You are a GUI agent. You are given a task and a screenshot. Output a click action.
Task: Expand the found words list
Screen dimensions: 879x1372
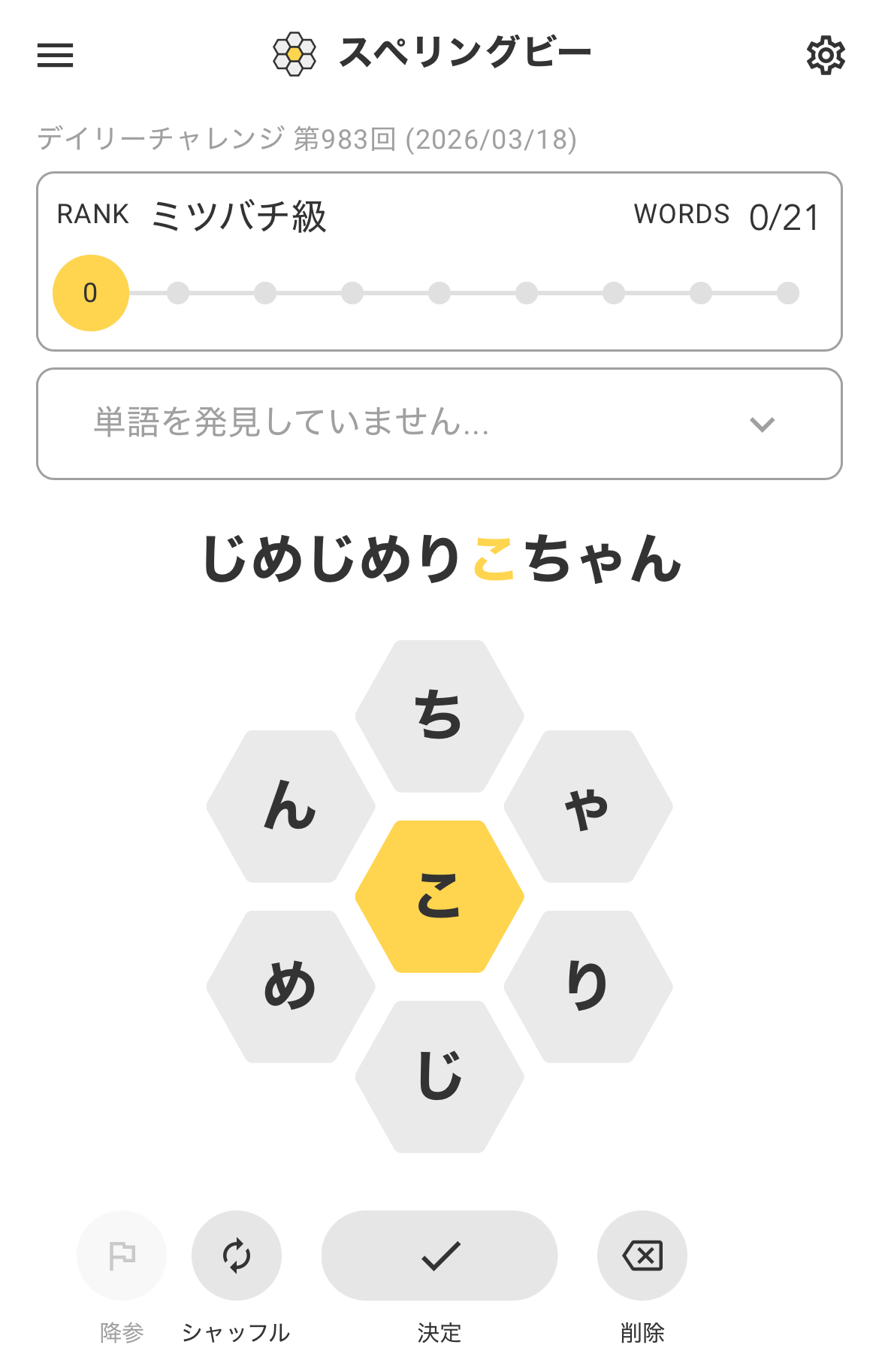point(762,425)
